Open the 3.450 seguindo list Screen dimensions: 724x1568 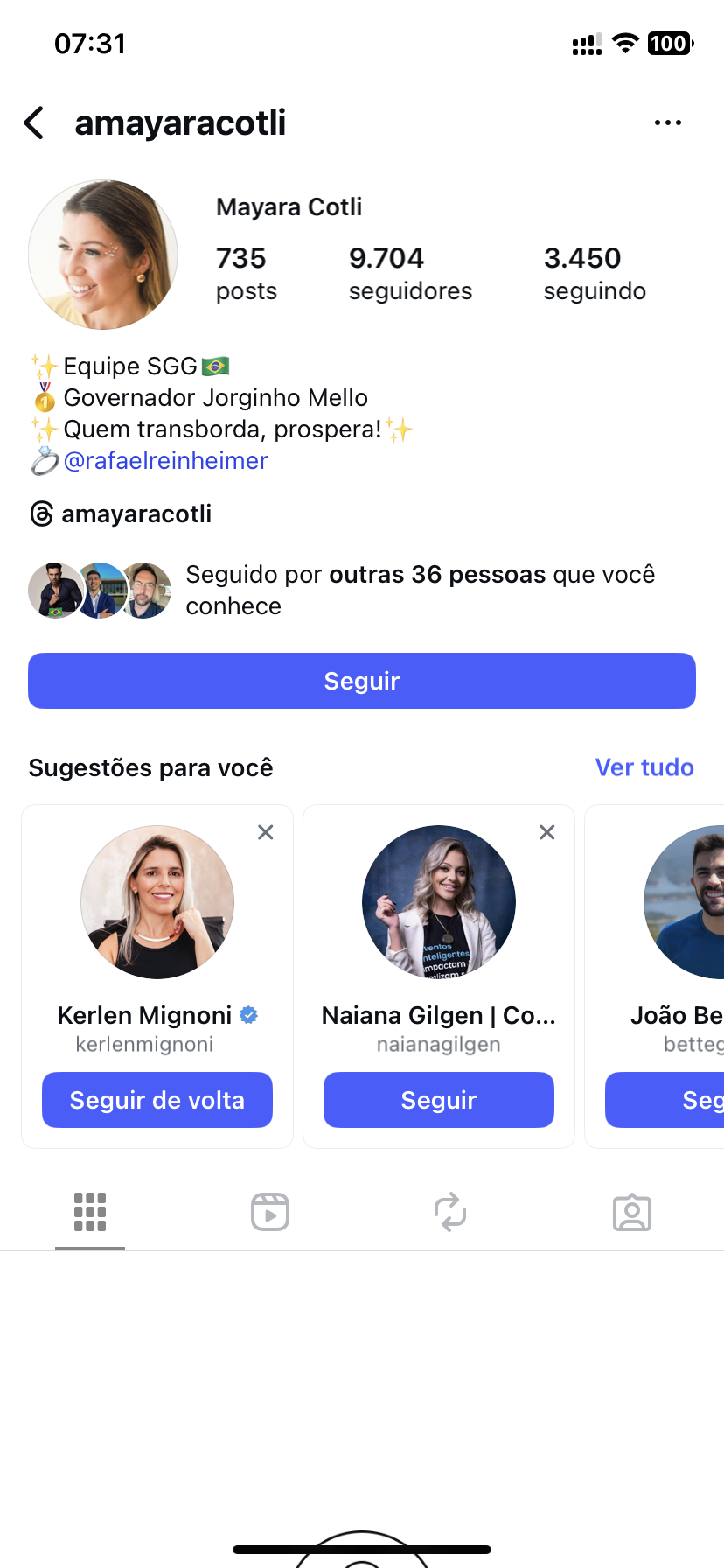pos(595,273)
